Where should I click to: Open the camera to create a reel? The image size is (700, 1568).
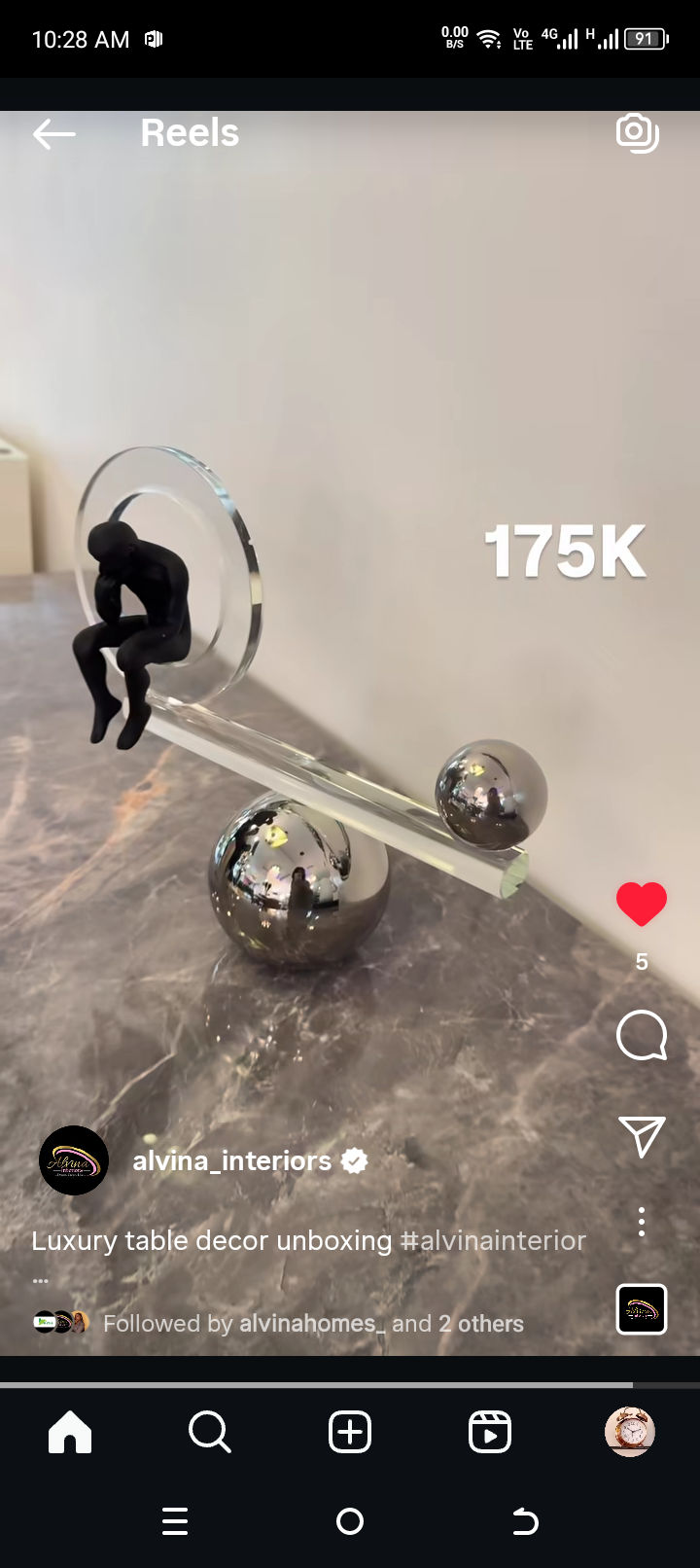[638, 133]
